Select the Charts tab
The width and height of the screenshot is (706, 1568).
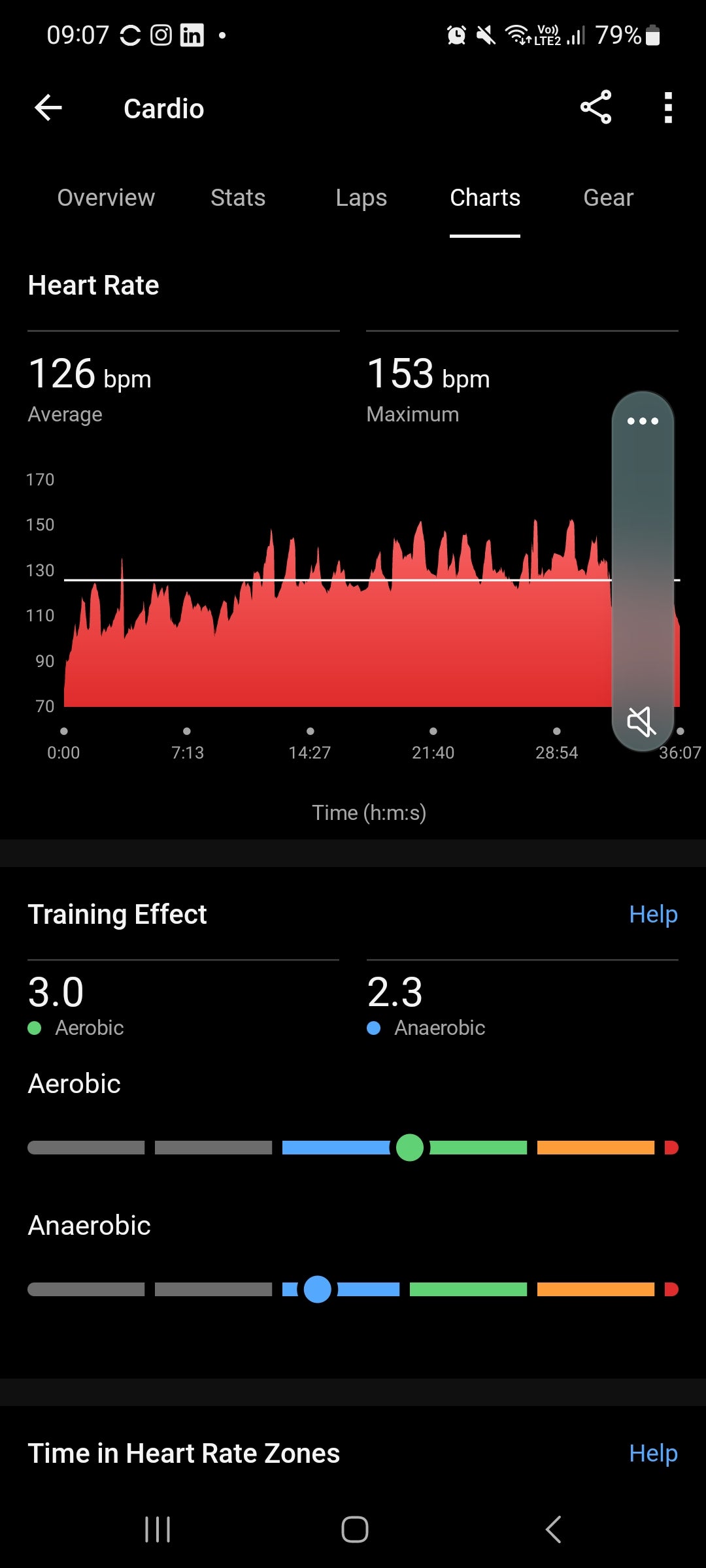[x=485, y=197]
